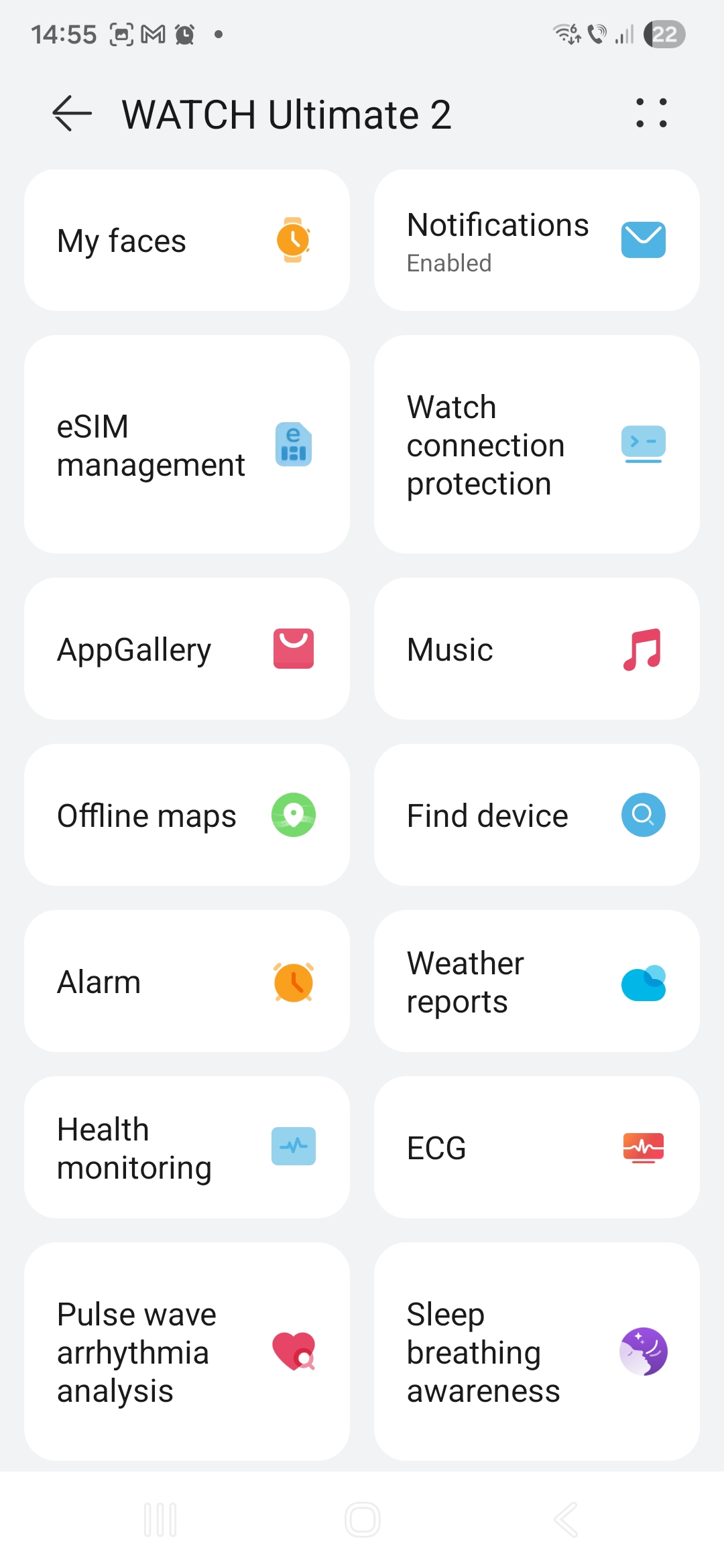Select Find device
724x1568 pixels.
tap(536, 815)
